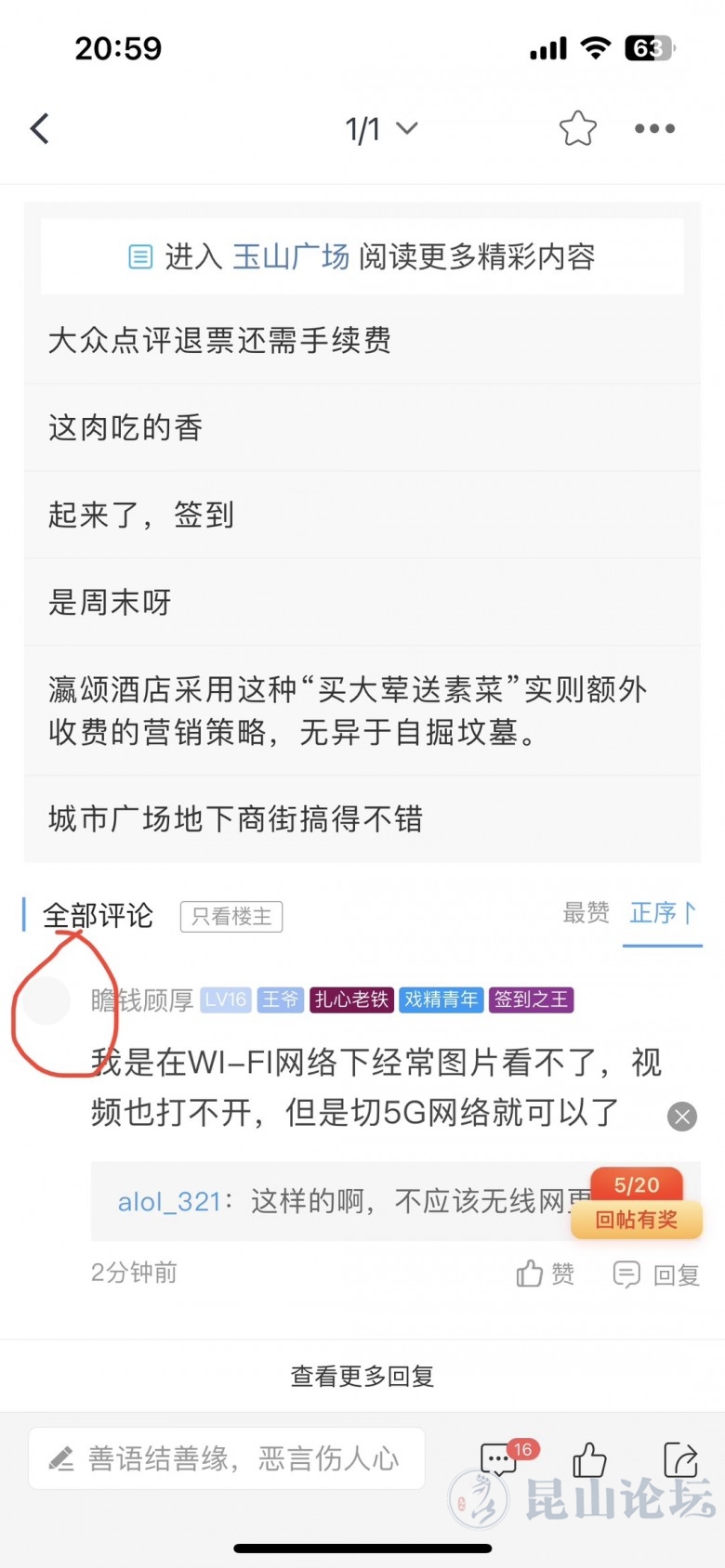Screen dimensions: 725x1568
Task: Filter comments with 只看楼主
Action: point(231,917)
